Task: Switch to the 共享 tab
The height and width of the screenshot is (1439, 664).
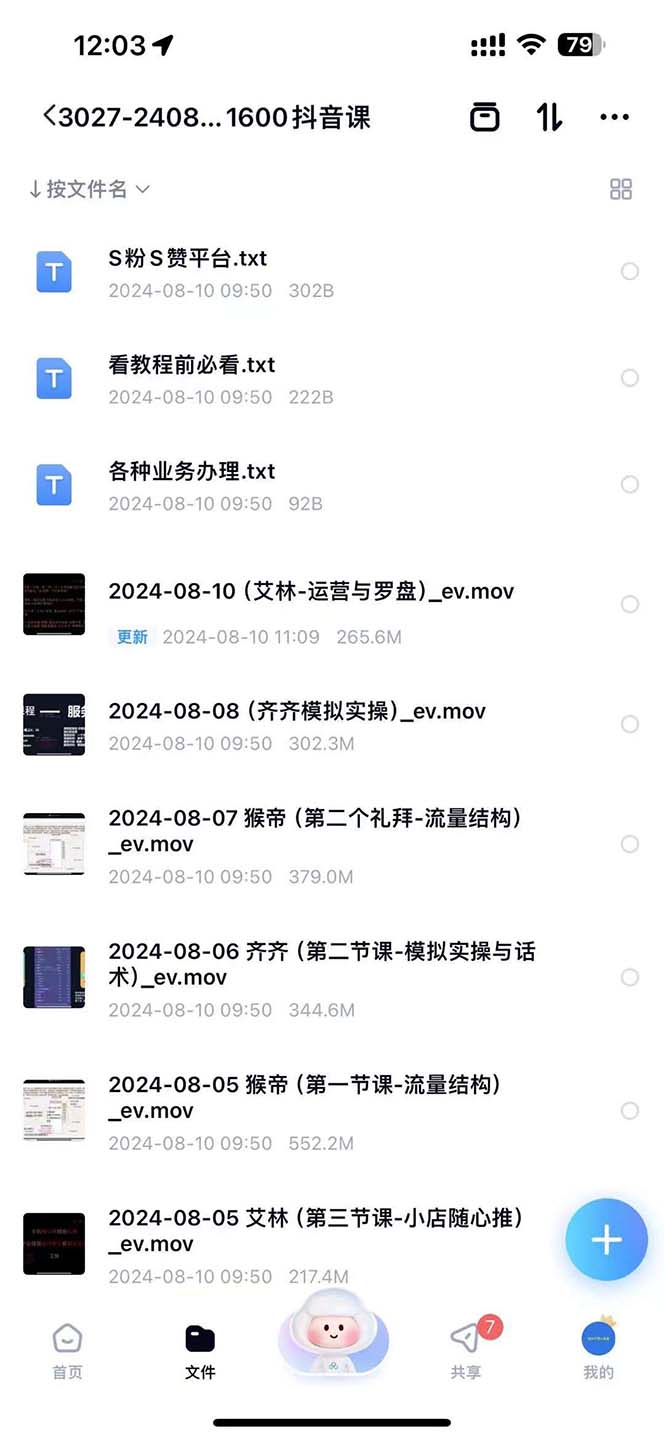Action: pyautogui.click(x=466, y=1350)
